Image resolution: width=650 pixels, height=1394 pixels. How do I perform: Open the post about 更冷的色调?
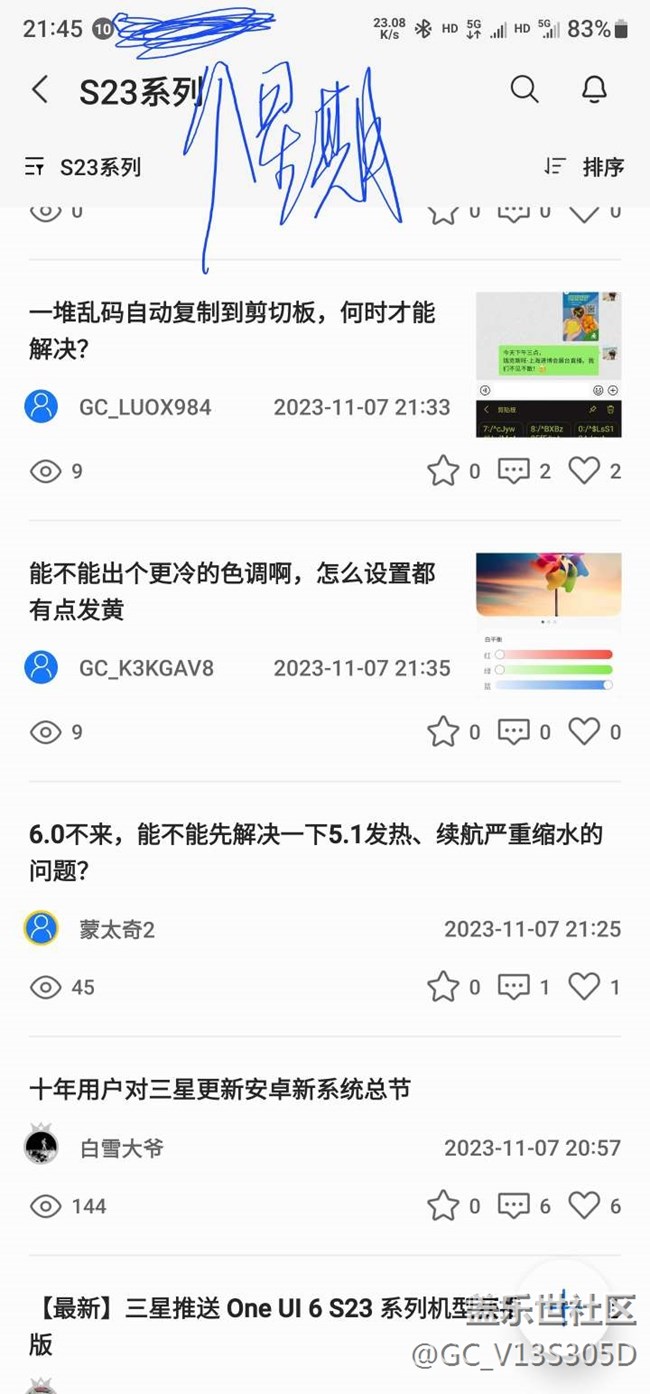232,590
